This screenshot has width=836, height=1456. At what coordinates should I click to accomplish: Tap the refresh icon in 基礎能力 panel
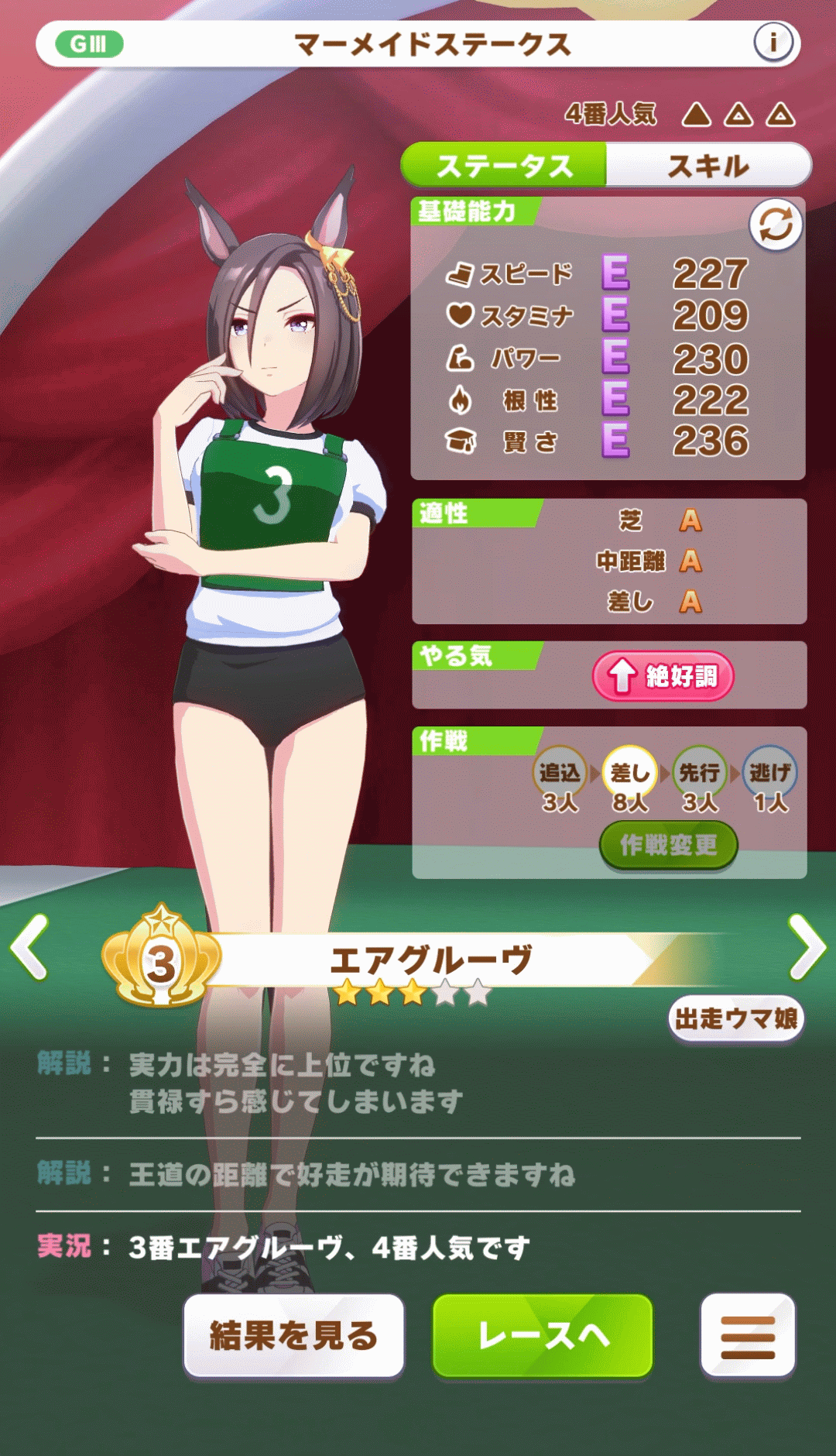775,225
